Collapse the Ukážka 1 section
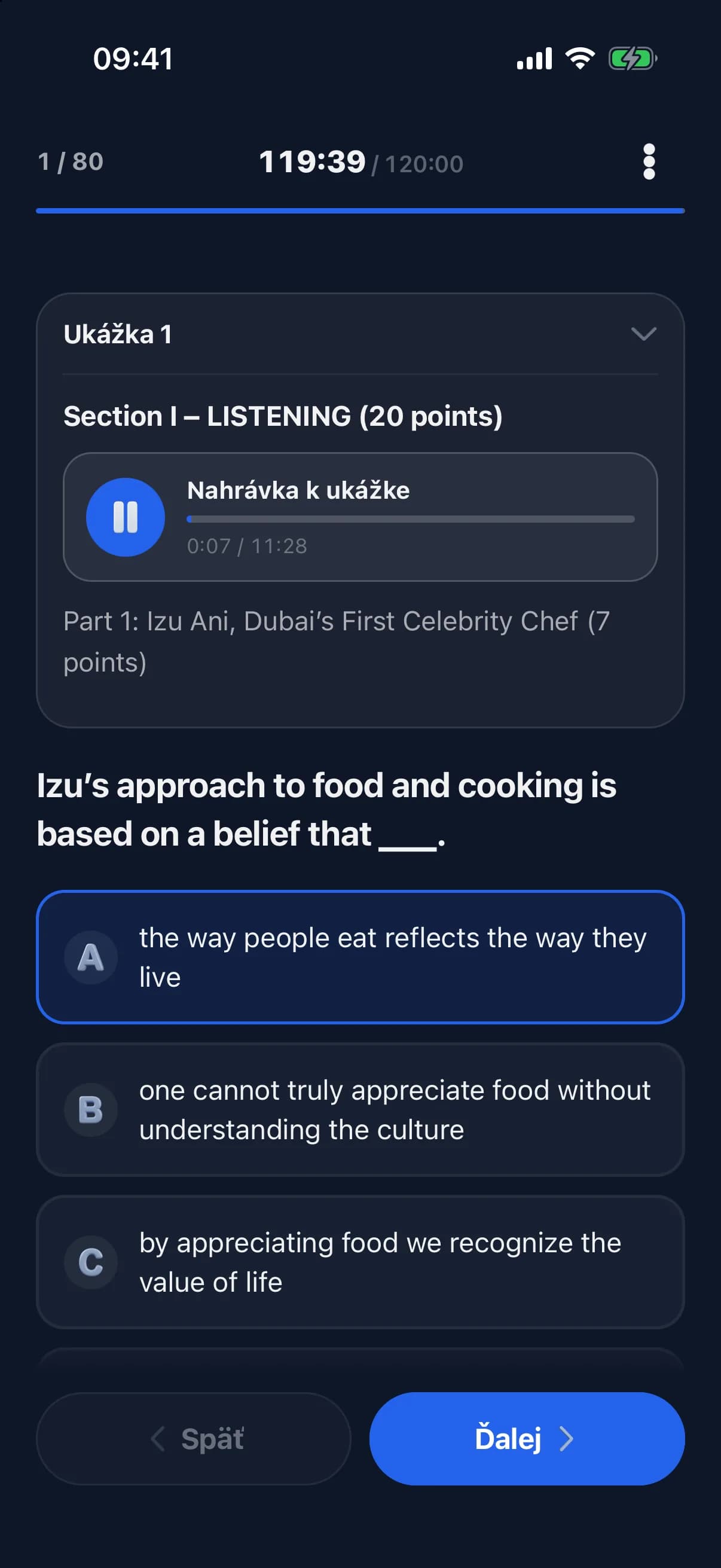 click(643, 334)
